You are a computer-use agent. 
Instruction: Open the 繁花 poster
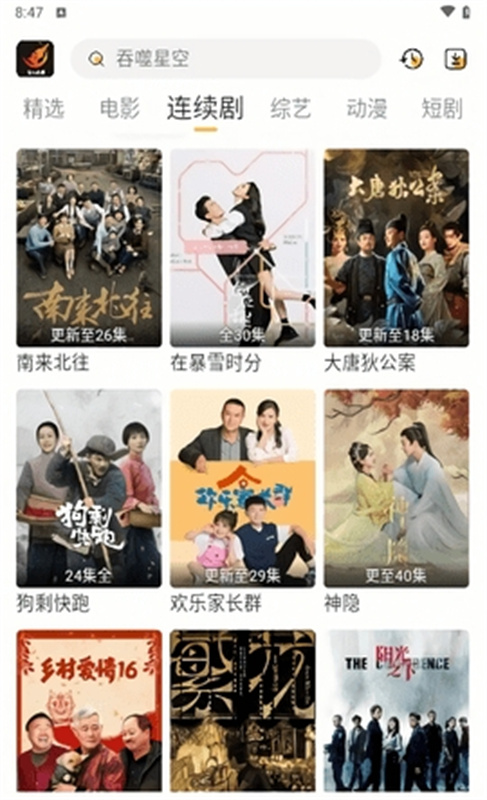(x=243, y=711)
